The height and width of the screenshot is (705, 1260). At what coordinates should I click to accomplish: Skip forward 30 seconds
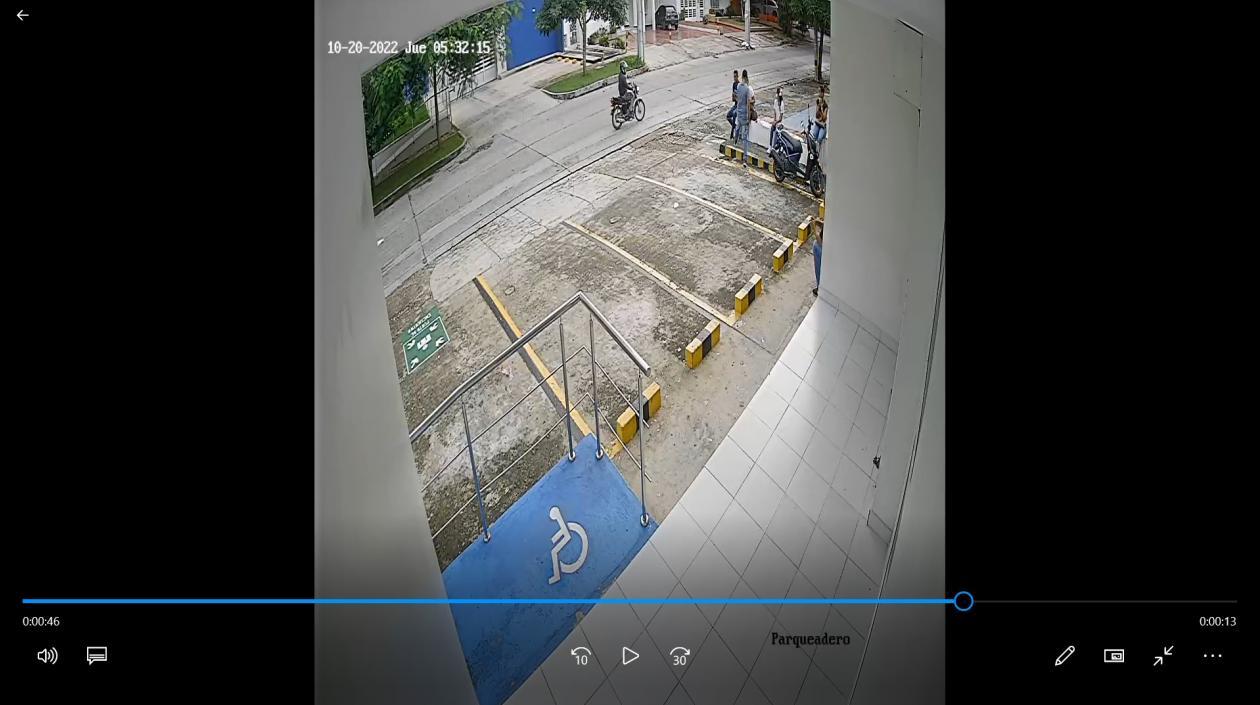click(x=680, y=656)
